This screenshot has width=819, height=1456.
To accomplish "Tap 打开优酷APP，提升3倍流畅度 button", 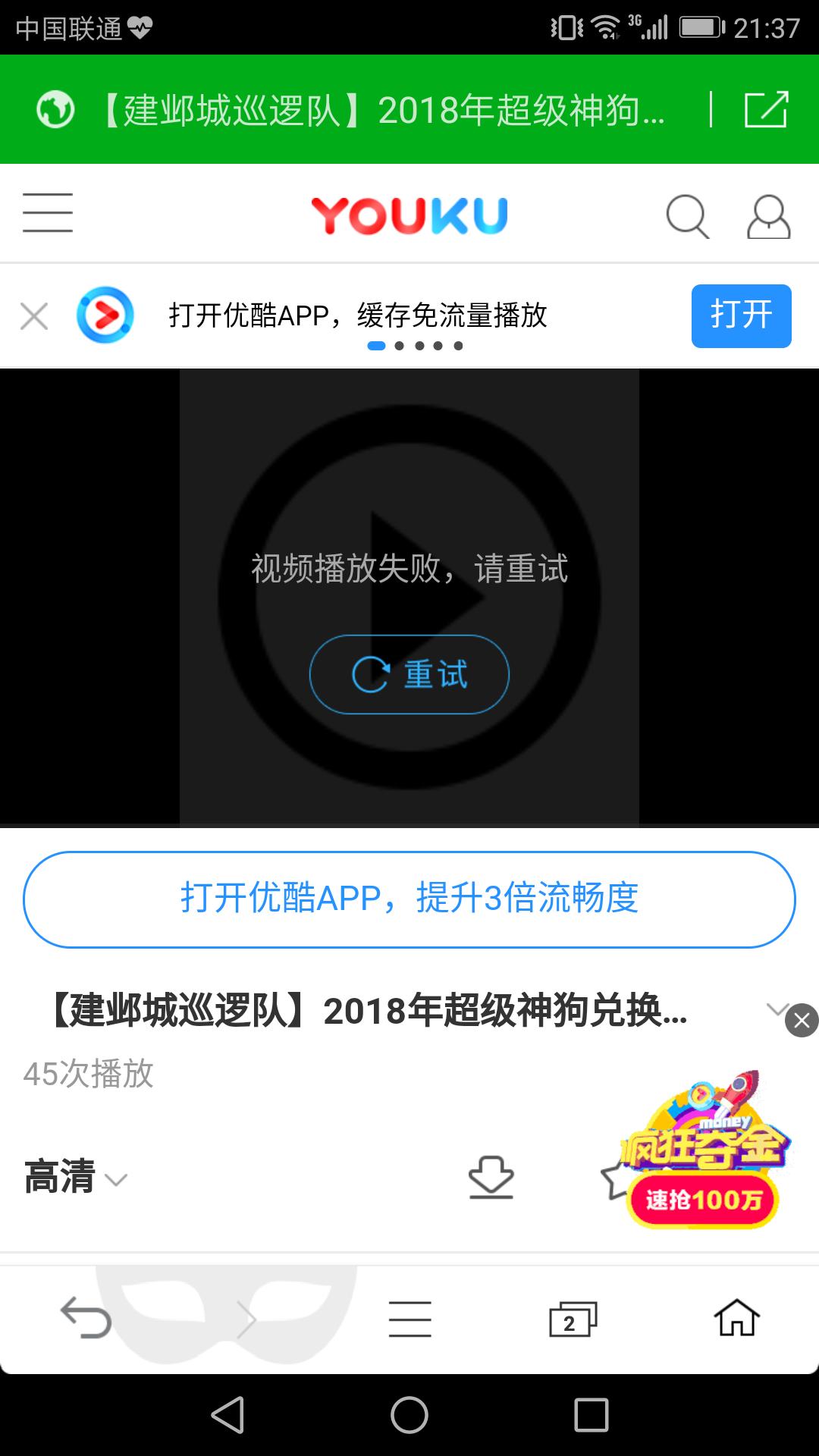I will [409, 899].
